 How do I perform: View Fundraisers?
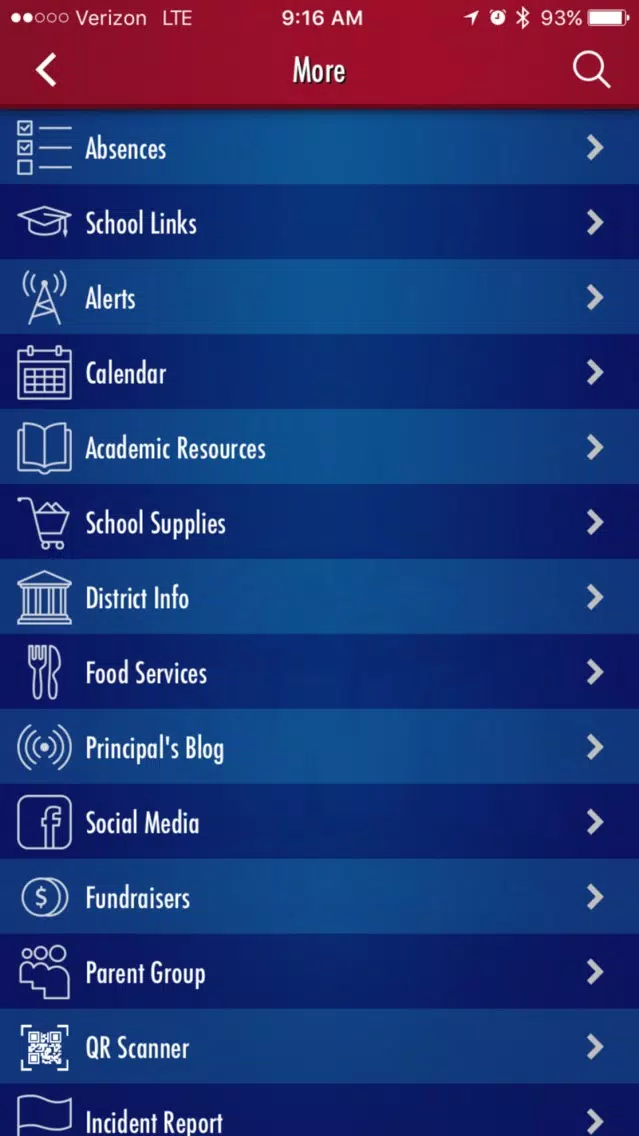click(x=320, y=897)
